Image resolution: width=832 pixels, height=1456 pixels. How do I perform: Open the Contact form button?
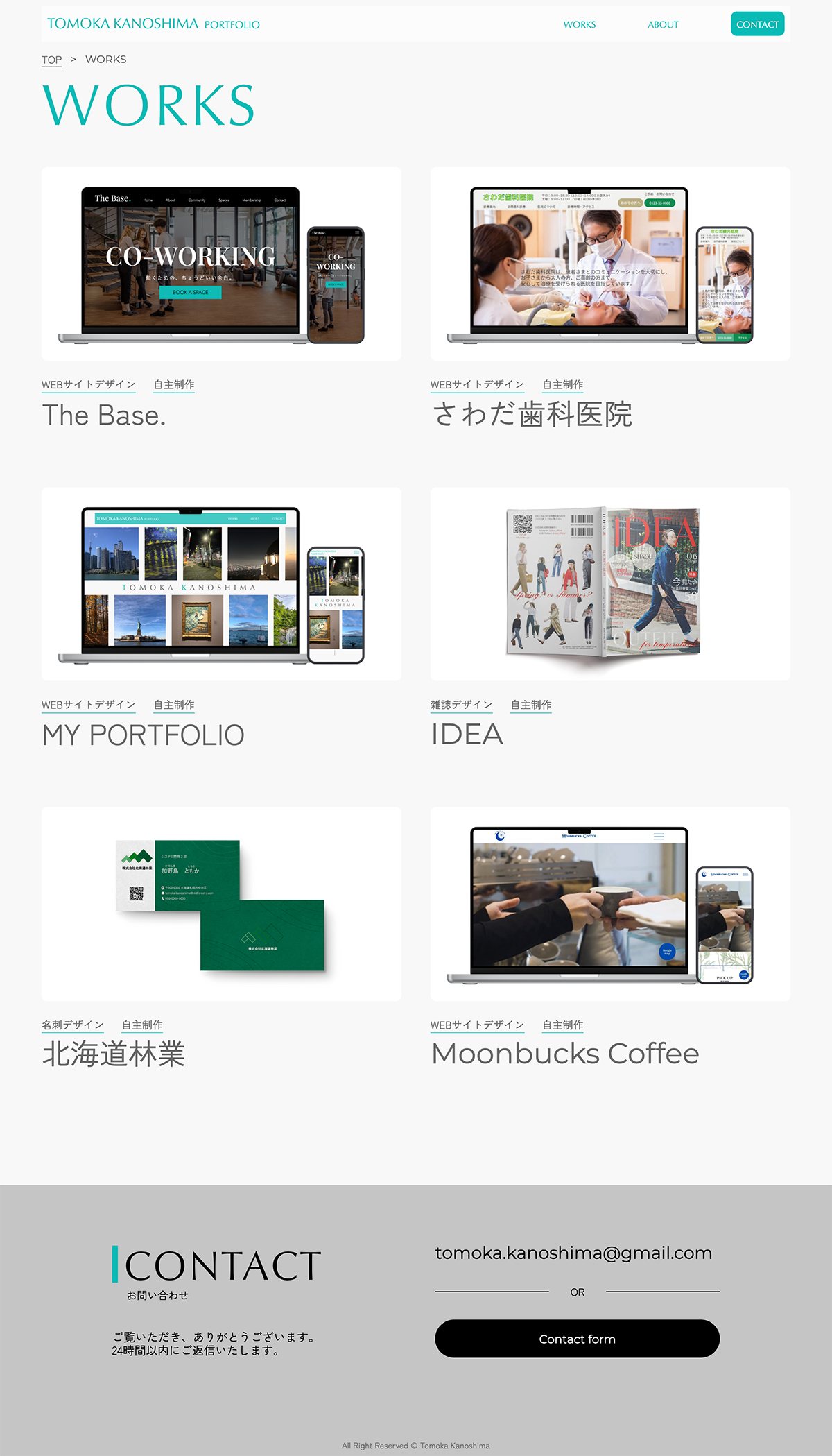577,1339
